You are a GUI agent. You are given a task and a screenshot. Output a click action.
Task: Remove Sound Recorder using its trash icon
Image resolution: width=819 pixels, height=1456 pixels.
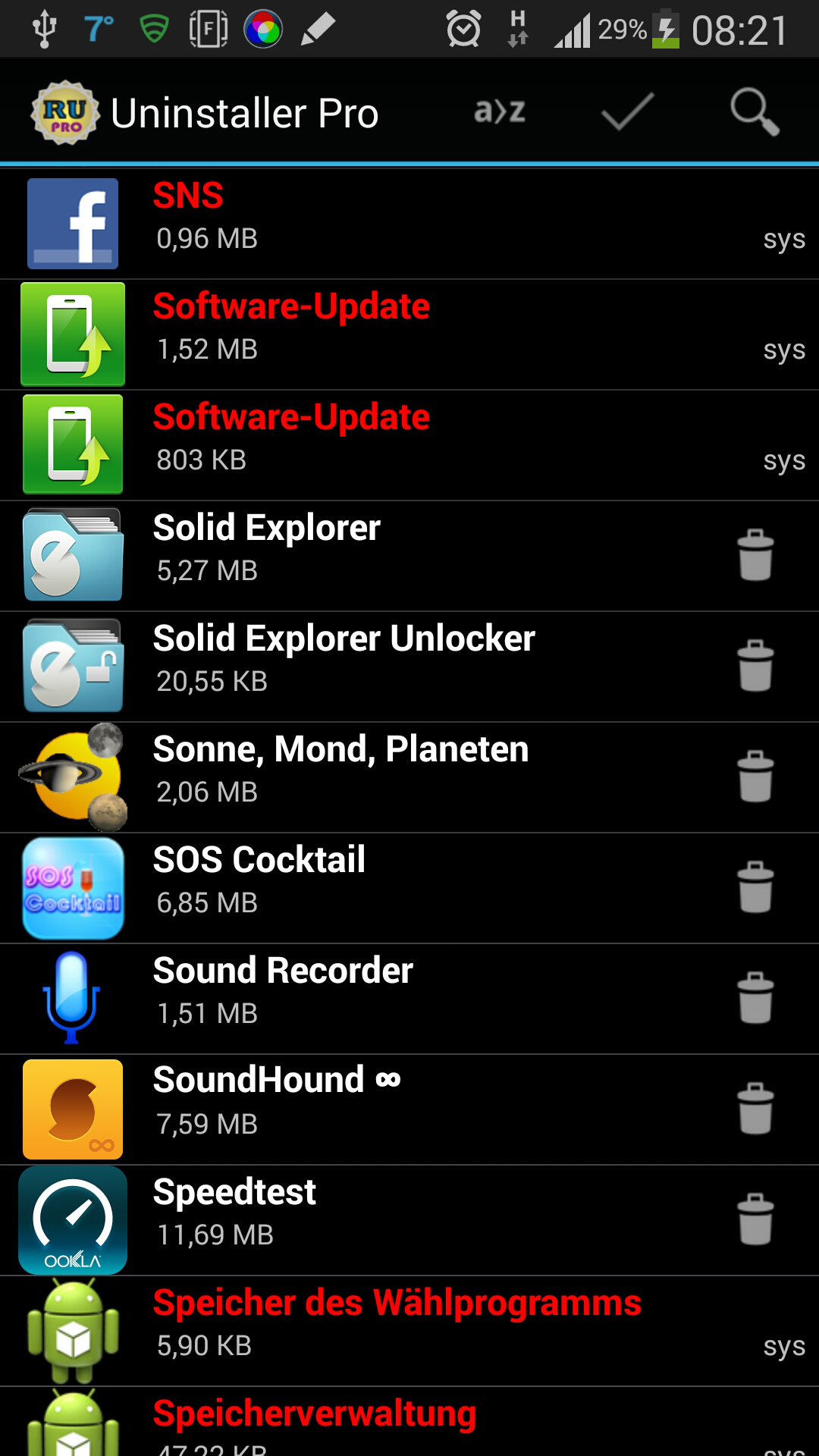[755, 998]
